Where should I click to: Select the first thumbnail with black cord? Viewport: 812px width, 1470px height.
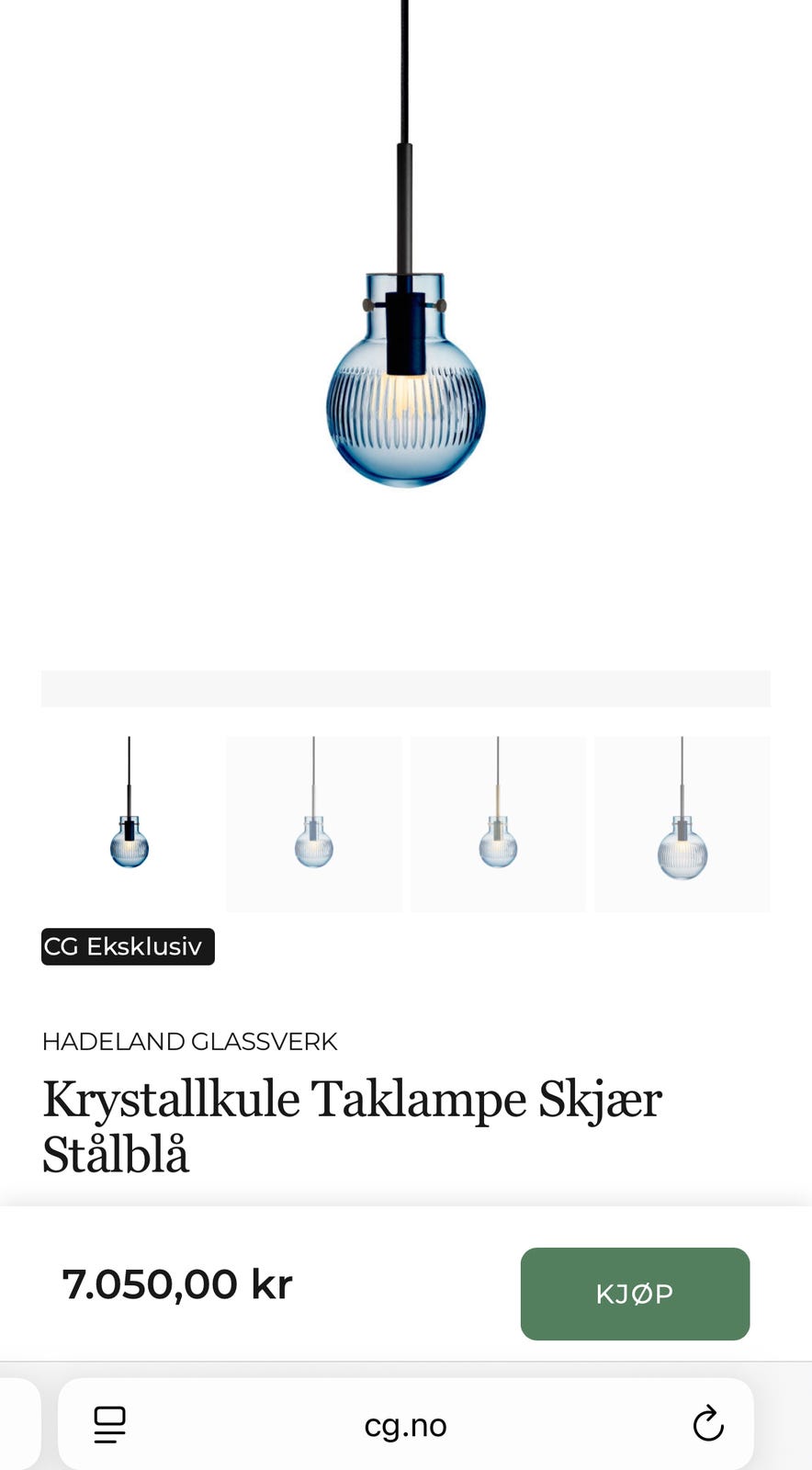[130, 823]
